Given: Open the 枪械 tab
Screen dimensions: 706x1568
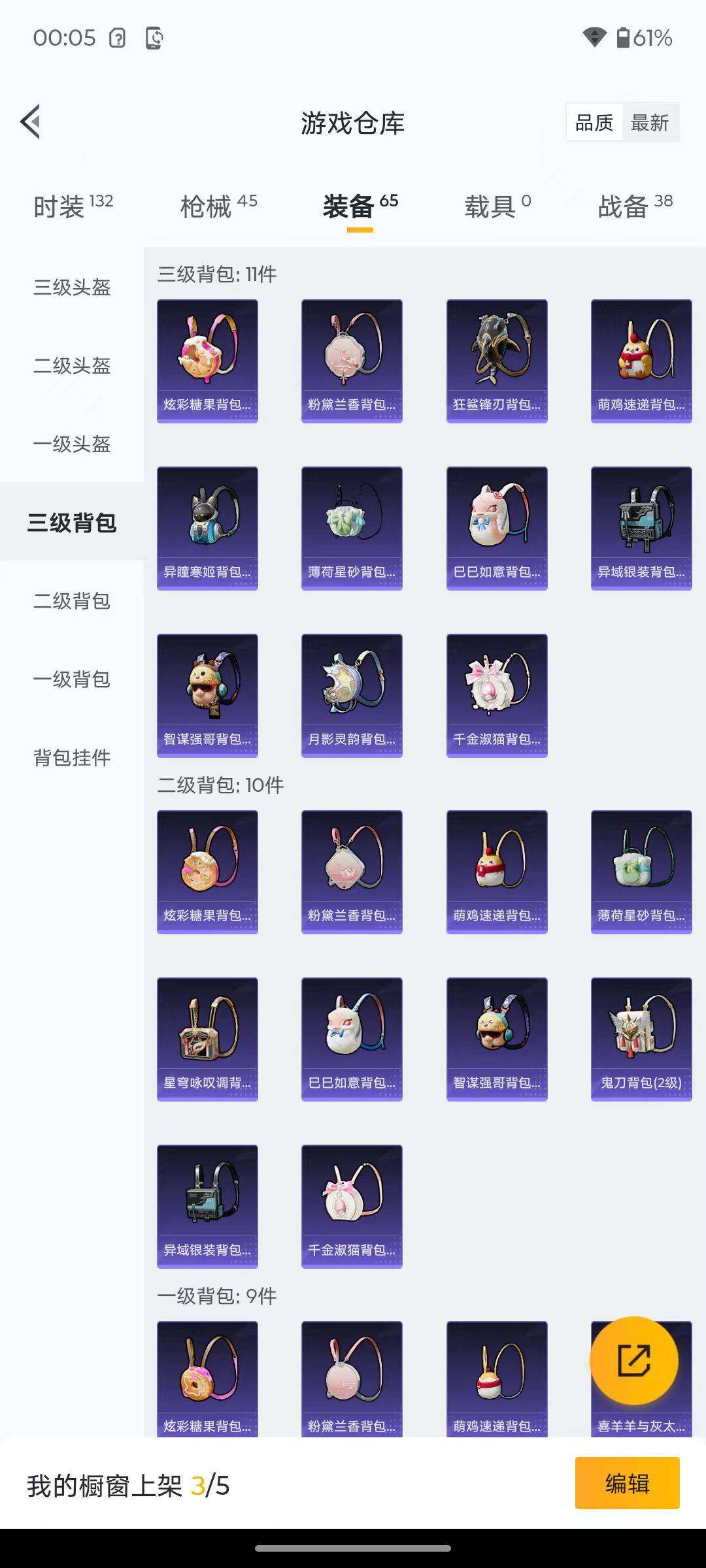Looking at the screenshot, I should click(218, 207).
